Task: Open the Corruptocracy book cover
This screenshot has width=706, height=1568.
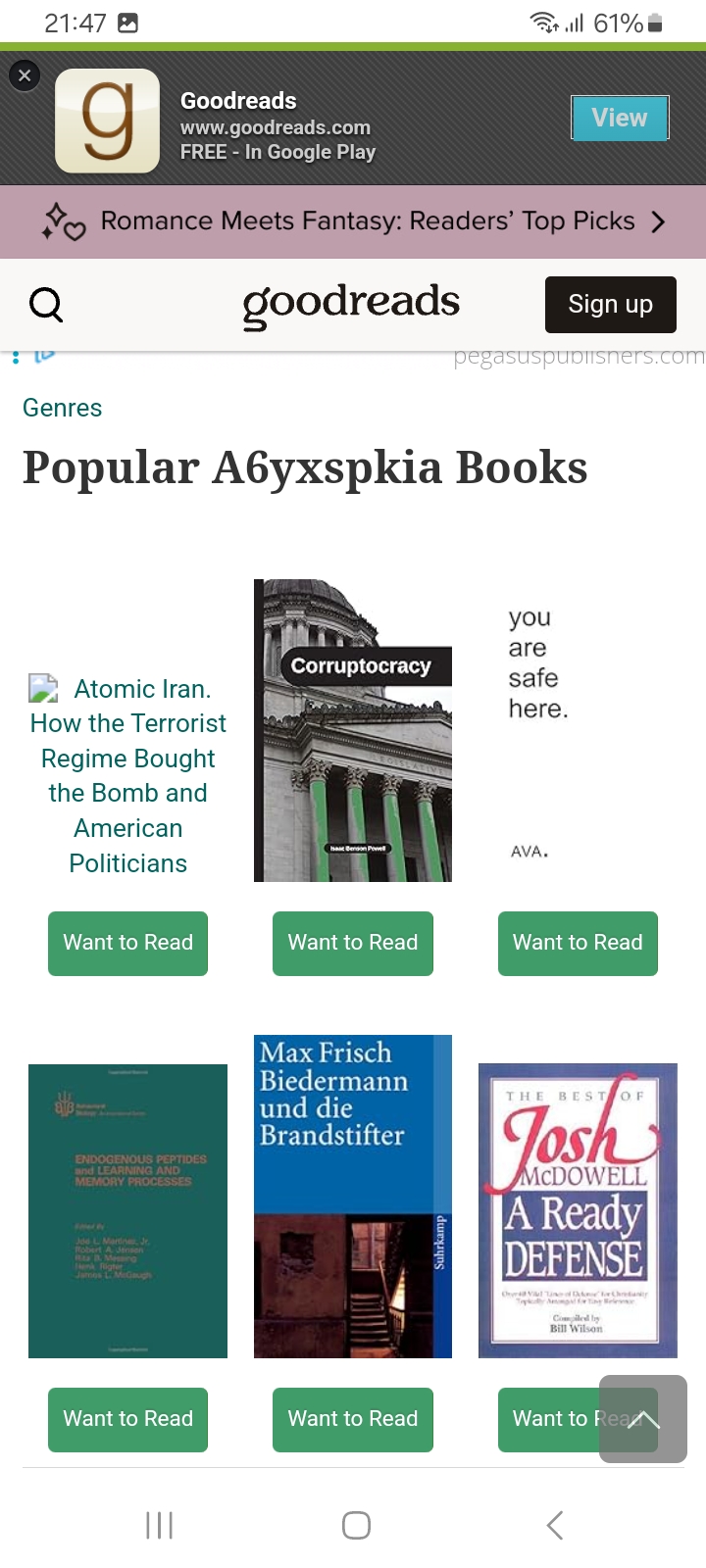Action: [353, 730]
